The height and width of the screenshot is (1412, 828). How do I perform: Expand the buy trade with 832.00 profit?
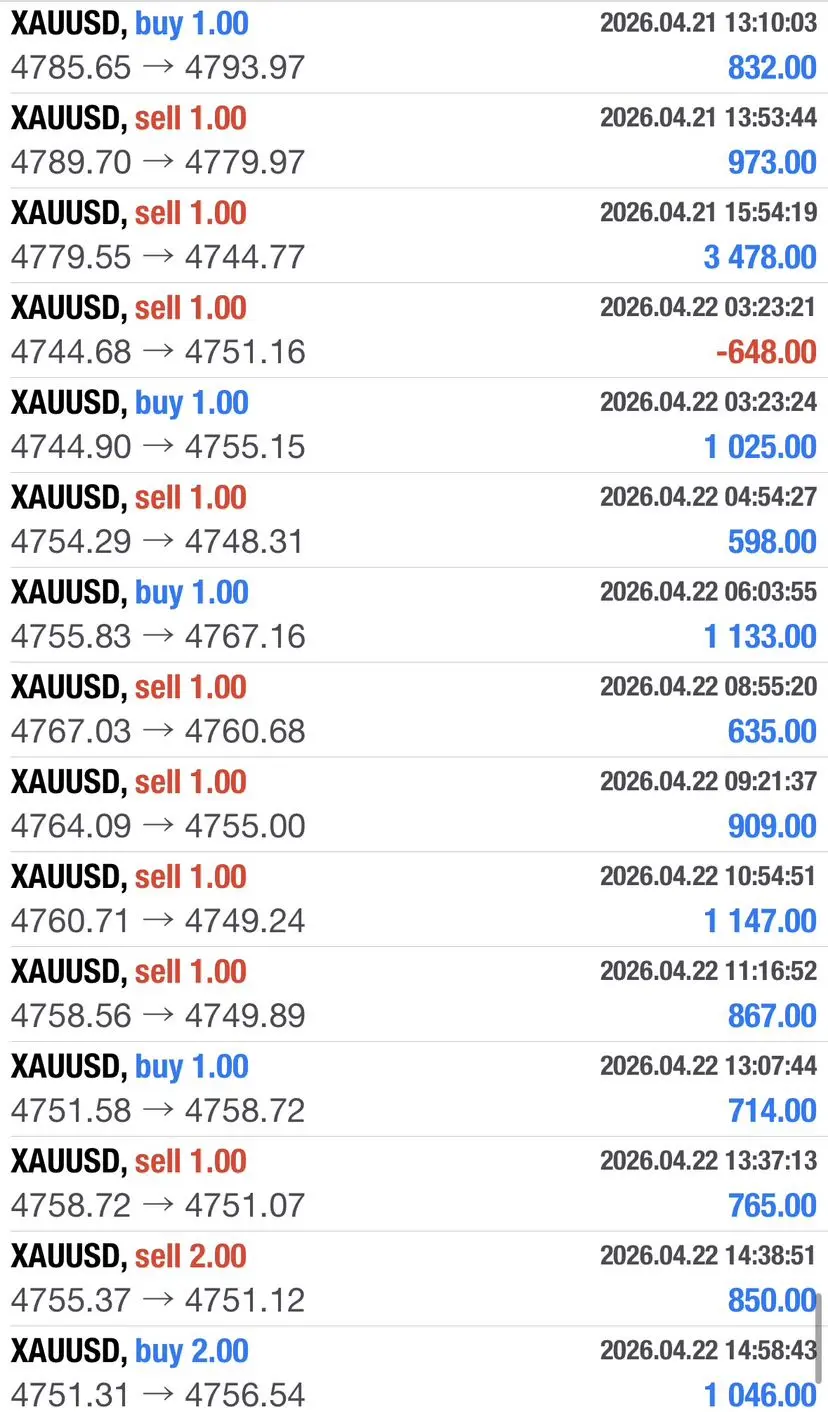pos(414,46)
